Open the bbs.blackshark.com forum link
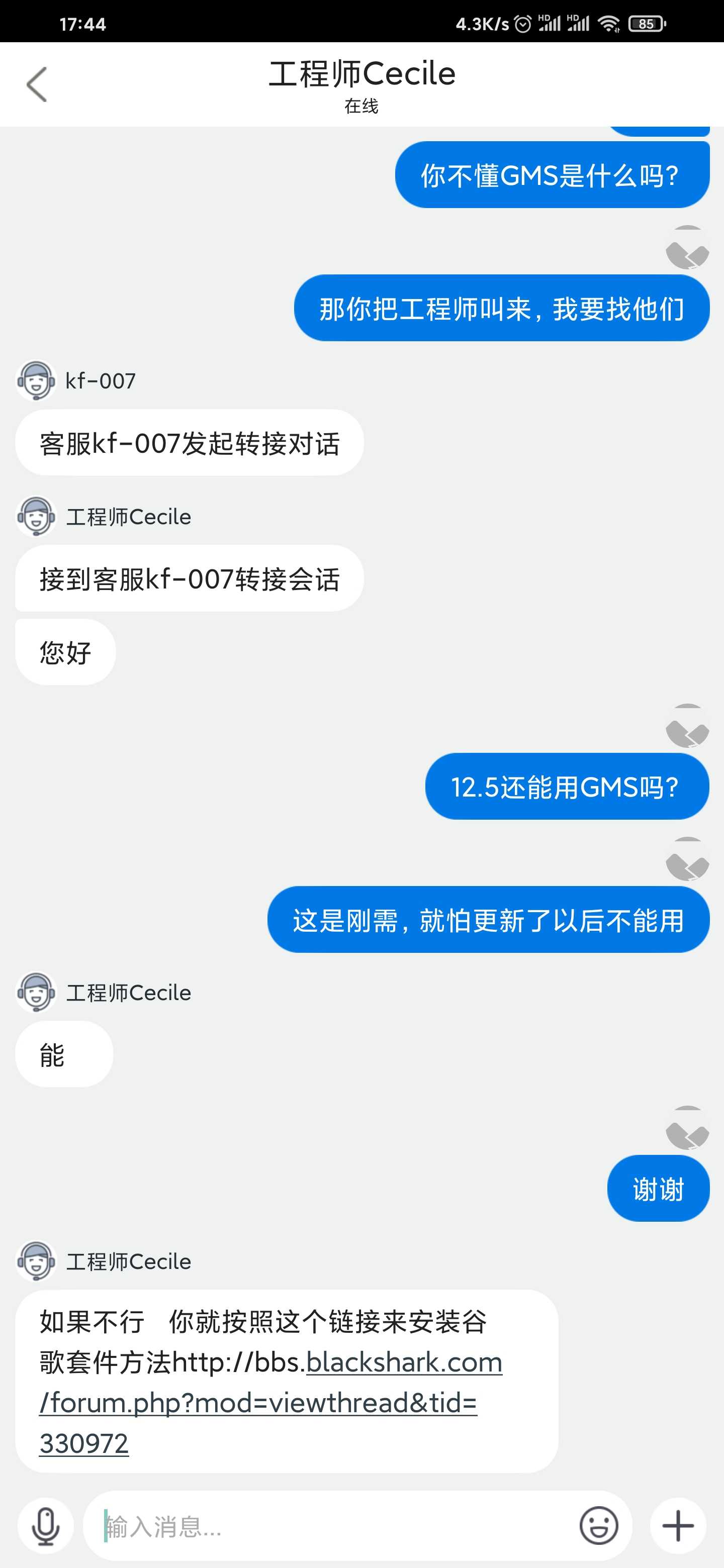This screenshot has width=724, height=1568. pyautogui.click(x=271, y=1403)
